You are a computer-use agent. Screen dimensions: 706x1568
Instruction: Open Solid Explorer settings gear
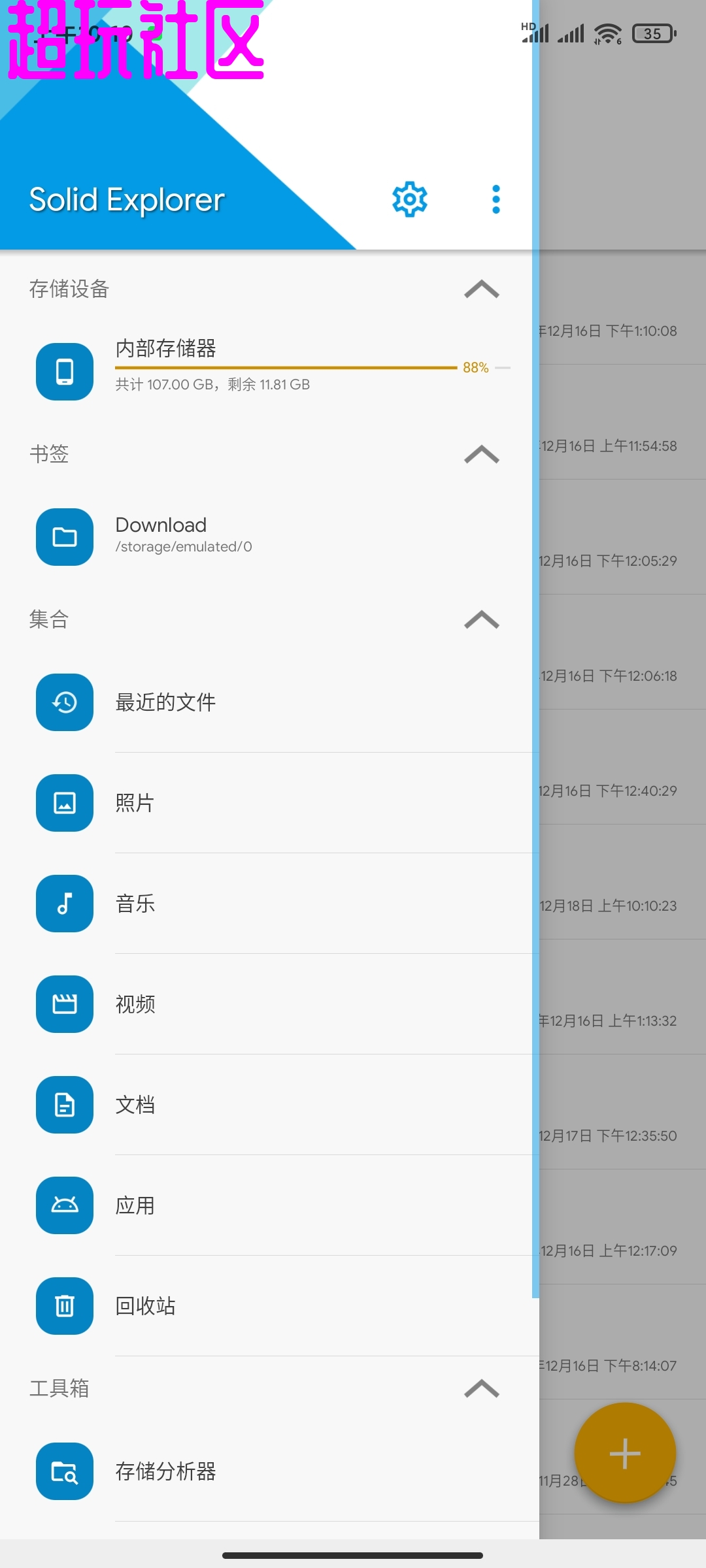(x=410, y=199)
